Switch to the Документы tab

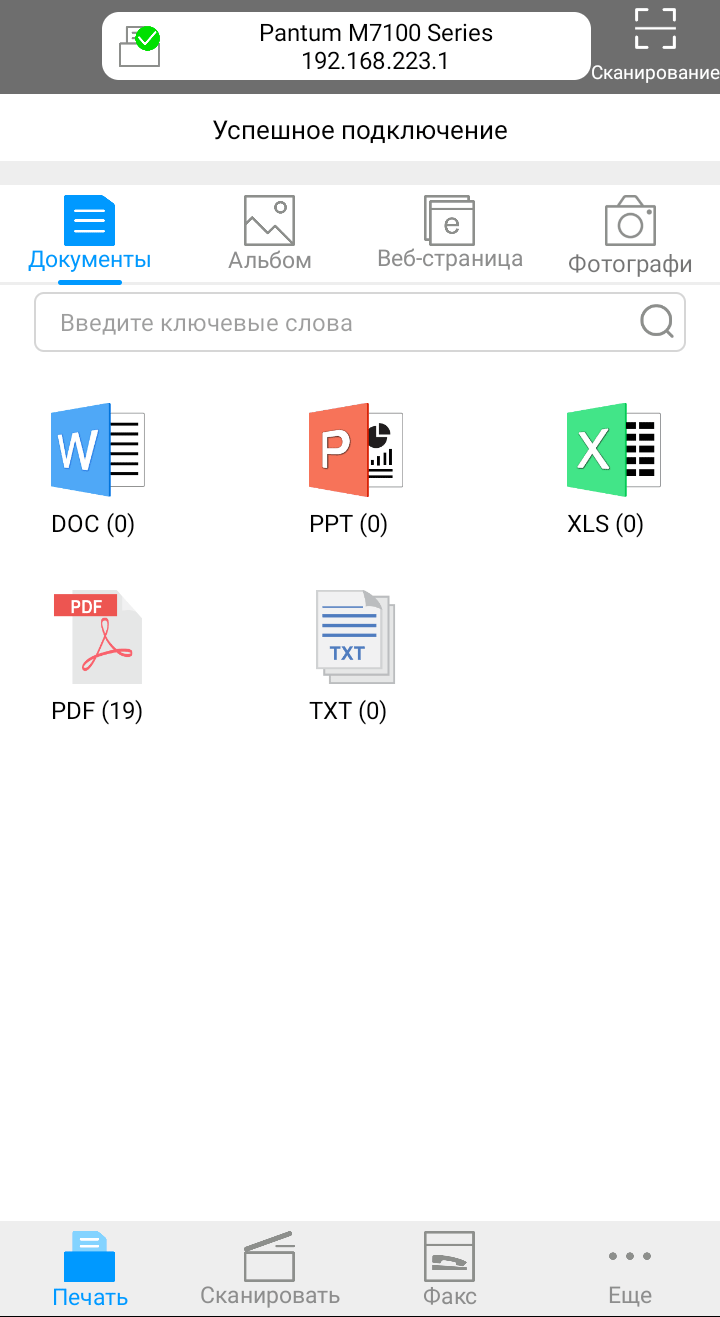coord(90,235)
